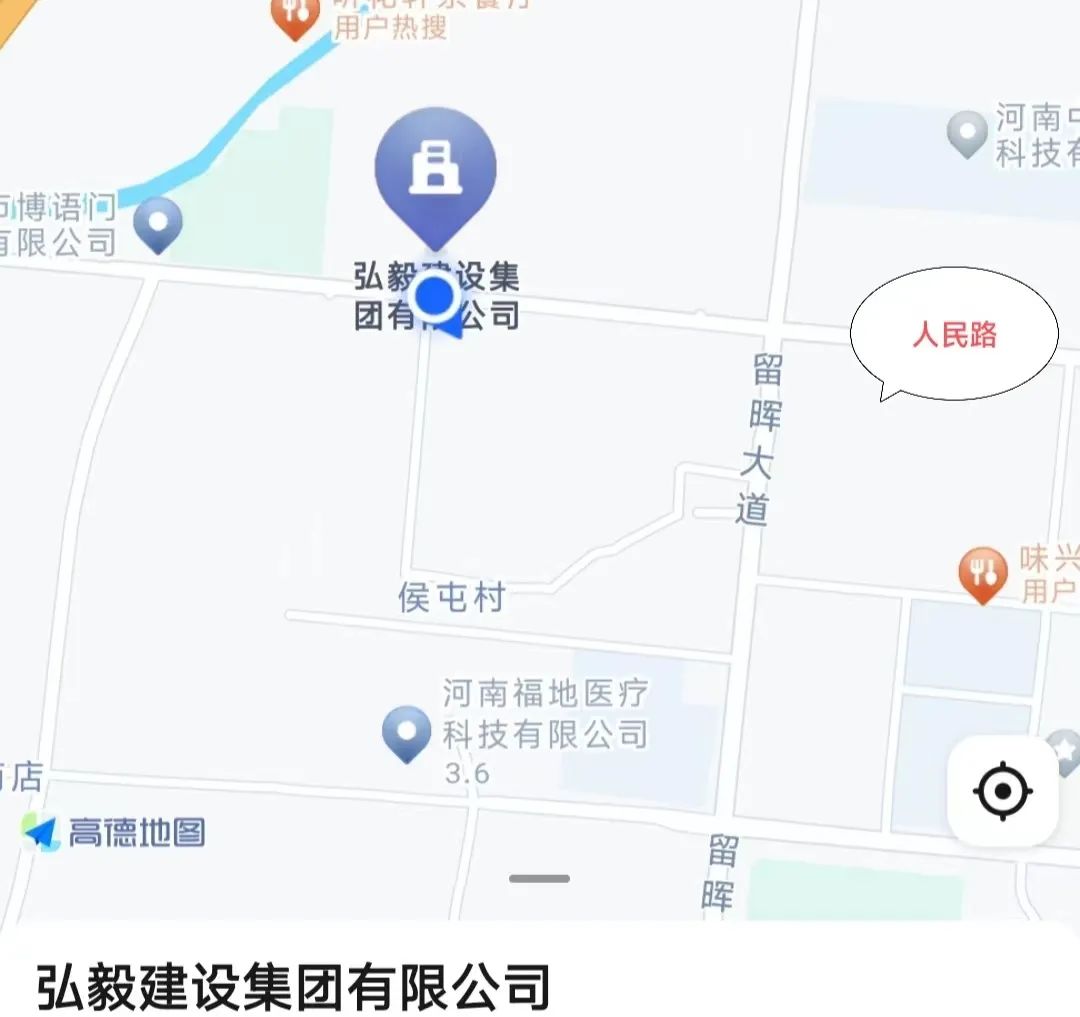The width and height of the screenshot is (1080, 1017).
Task: Open the restaurant marker near 用户热搜
Action: click(x=294, y=16)
